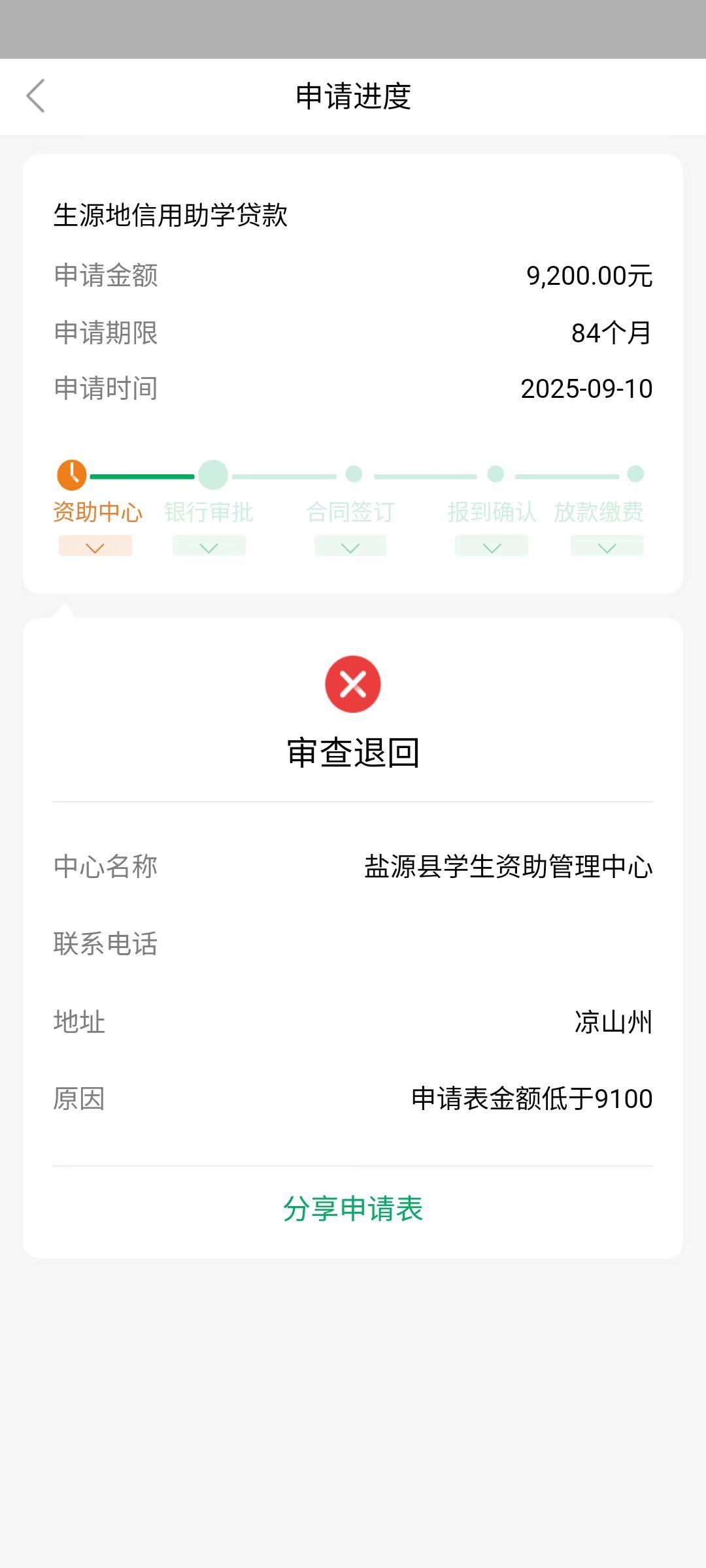
Task: Expand the 放款缴费 step details
Action: [x=607, y=546]
